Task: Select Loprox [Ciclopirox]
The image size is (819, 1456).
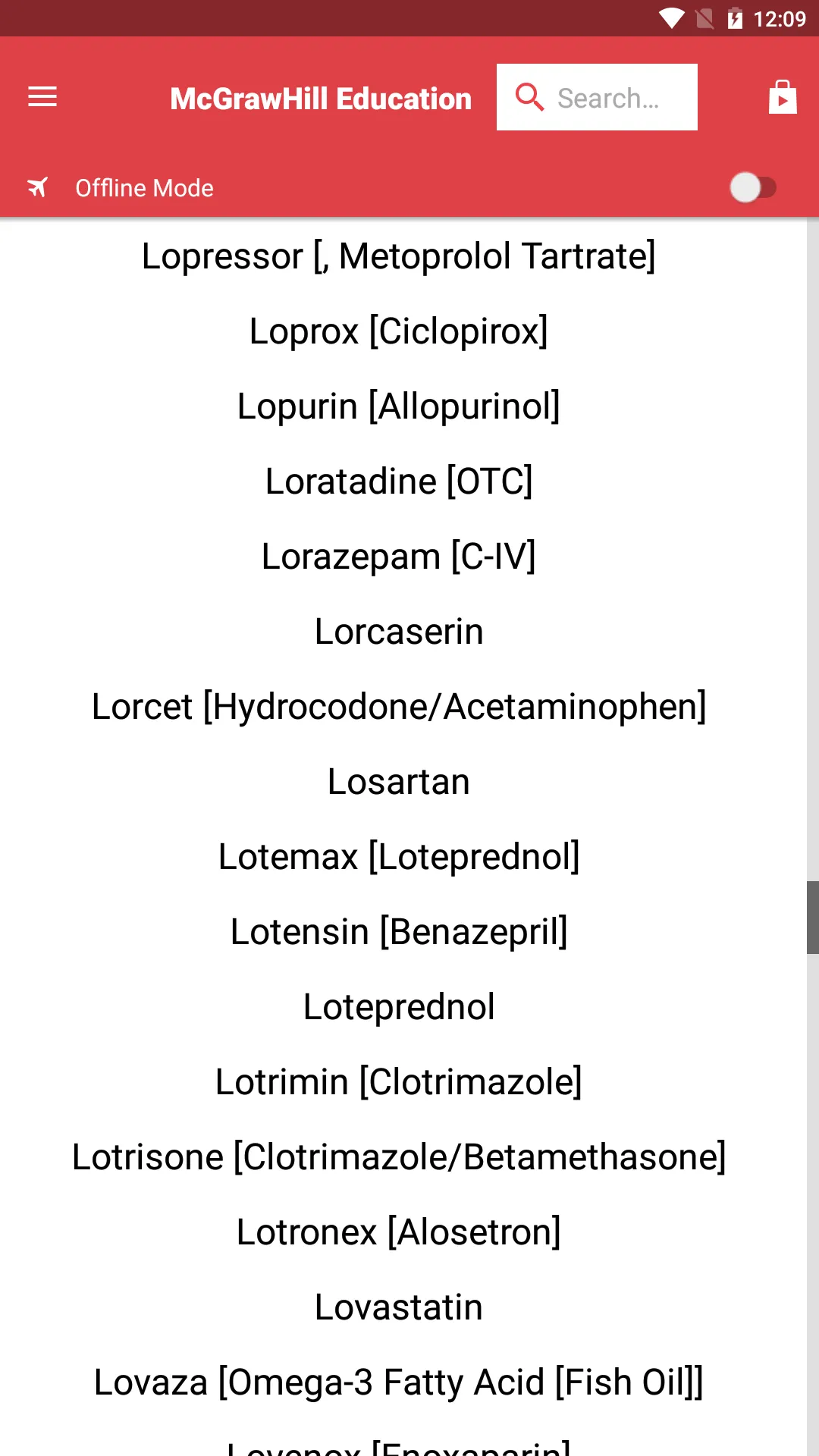Action: (399, 331)
